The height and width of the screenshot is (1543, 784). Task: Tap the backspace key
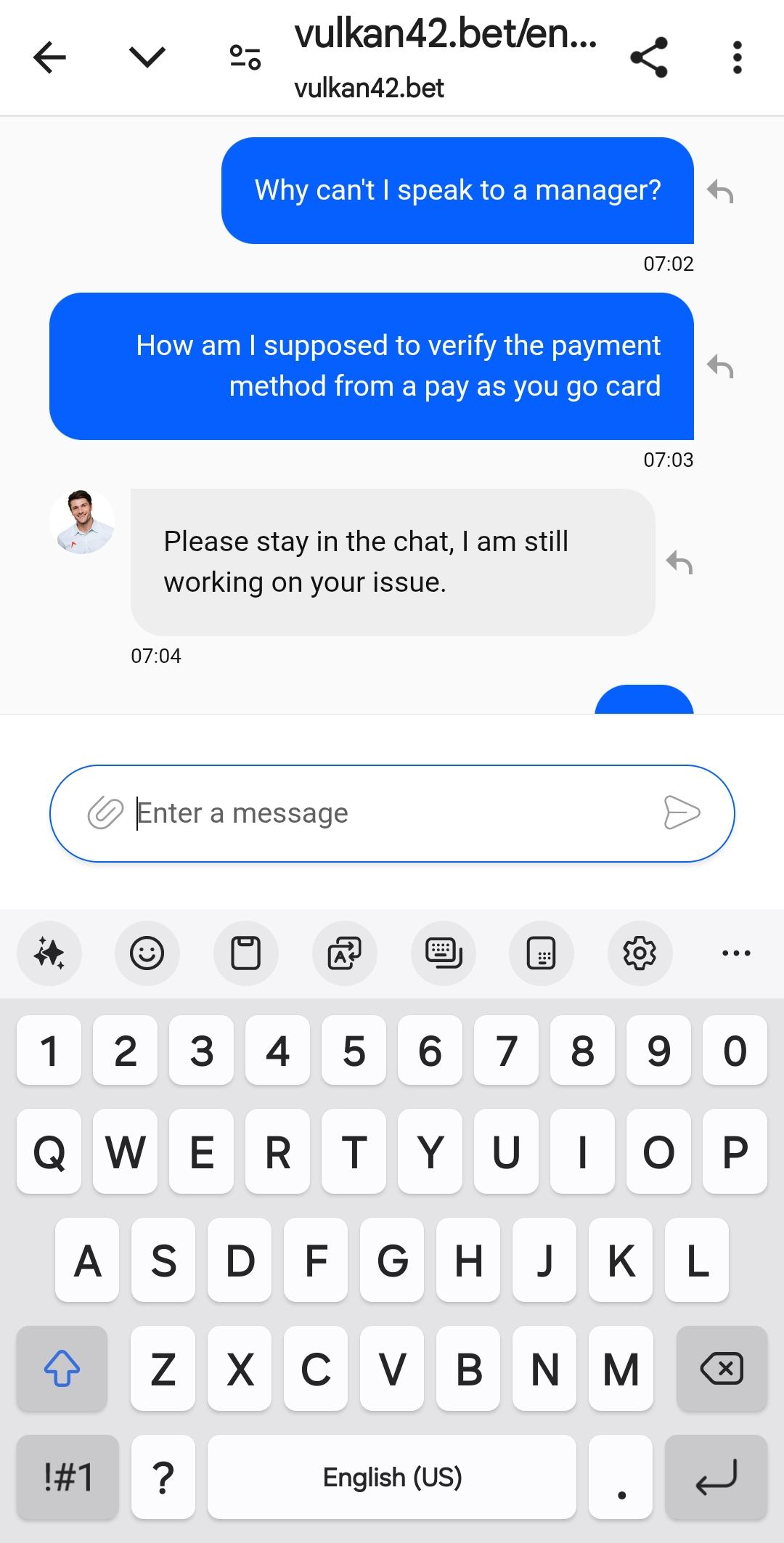[721, 1369]
